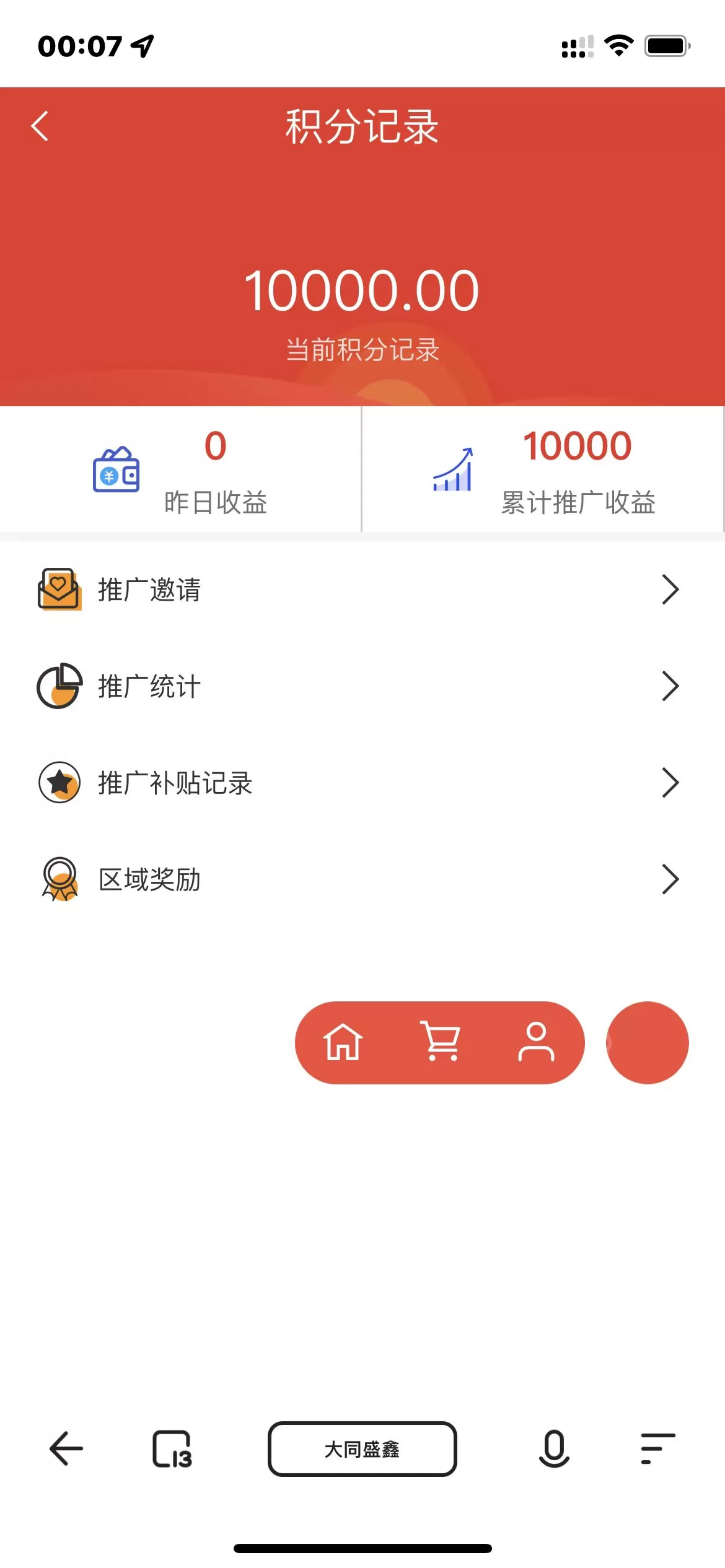Select the 推广统计 pie chart icon
Image resolution: width=725 pixels, height=1568 pixels.
click(x=59, y=686)
